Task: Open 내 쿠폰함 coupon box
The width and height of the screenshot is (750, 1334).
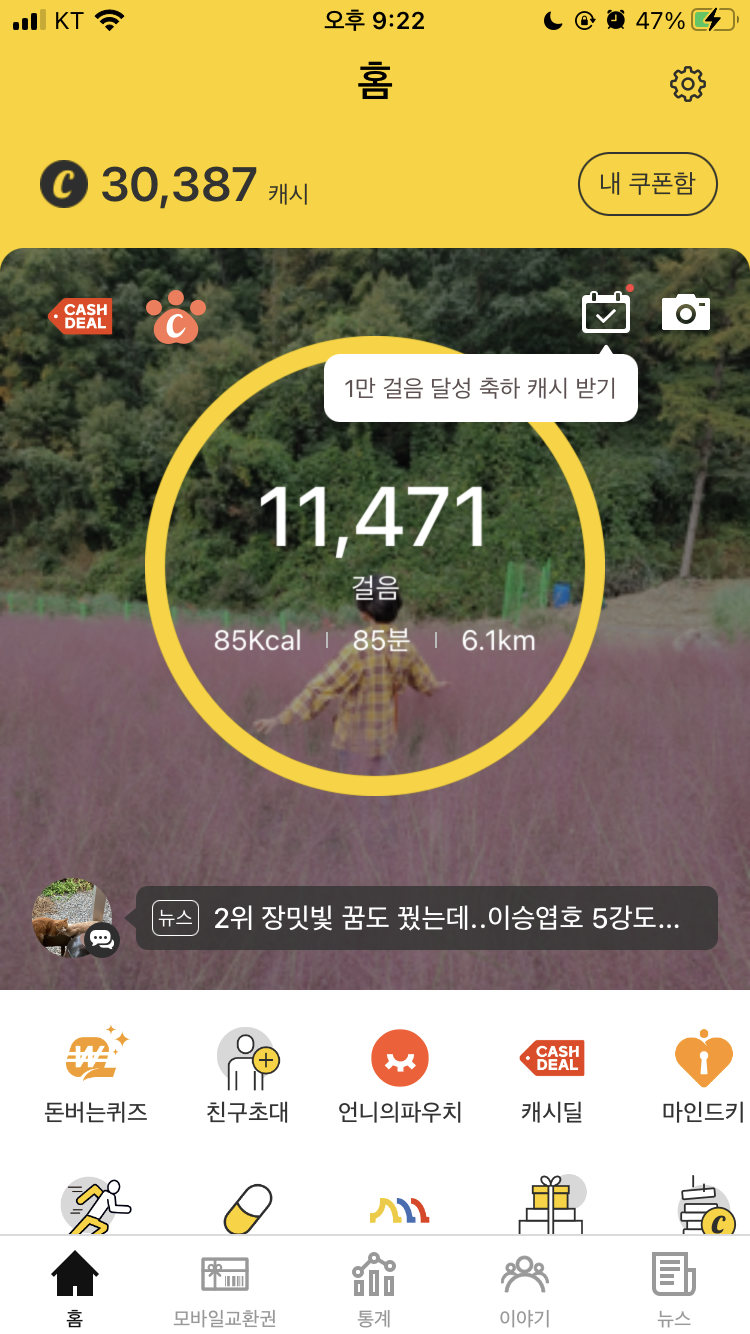Action: 647,184
